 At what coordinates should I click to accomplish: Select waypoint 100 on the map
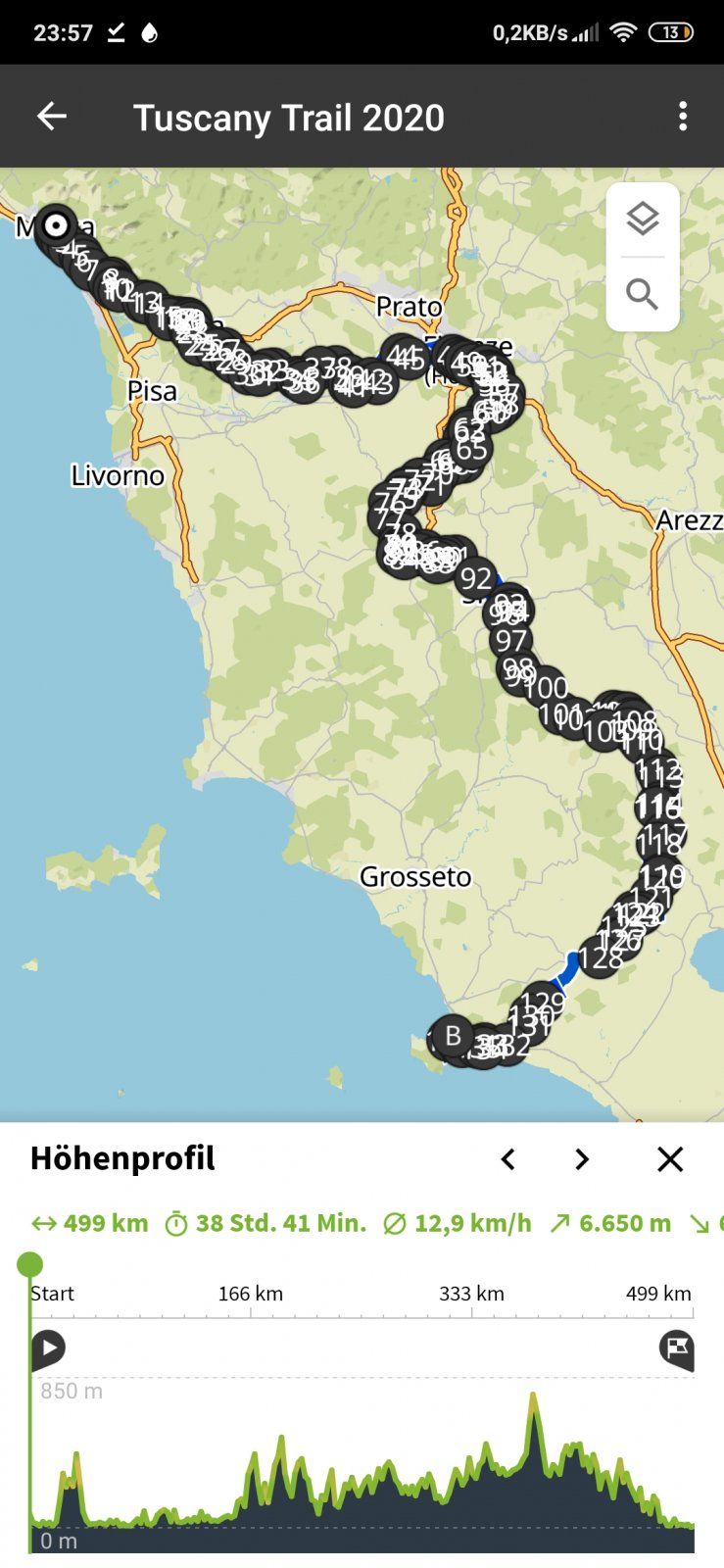click(x=547, y=687)
